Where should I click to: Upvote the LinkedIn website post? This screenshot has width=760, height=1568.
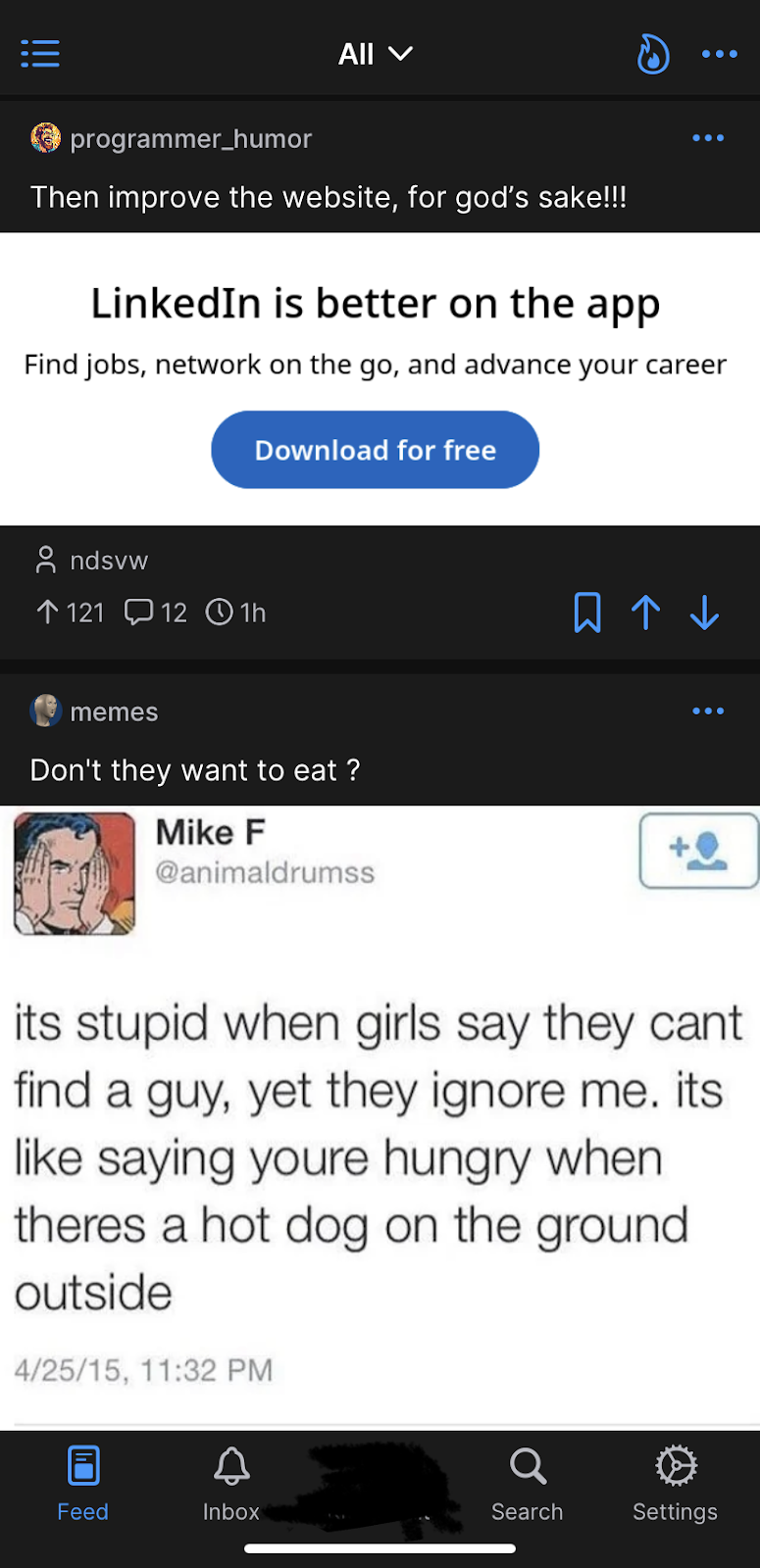click(x=645, y=612)
